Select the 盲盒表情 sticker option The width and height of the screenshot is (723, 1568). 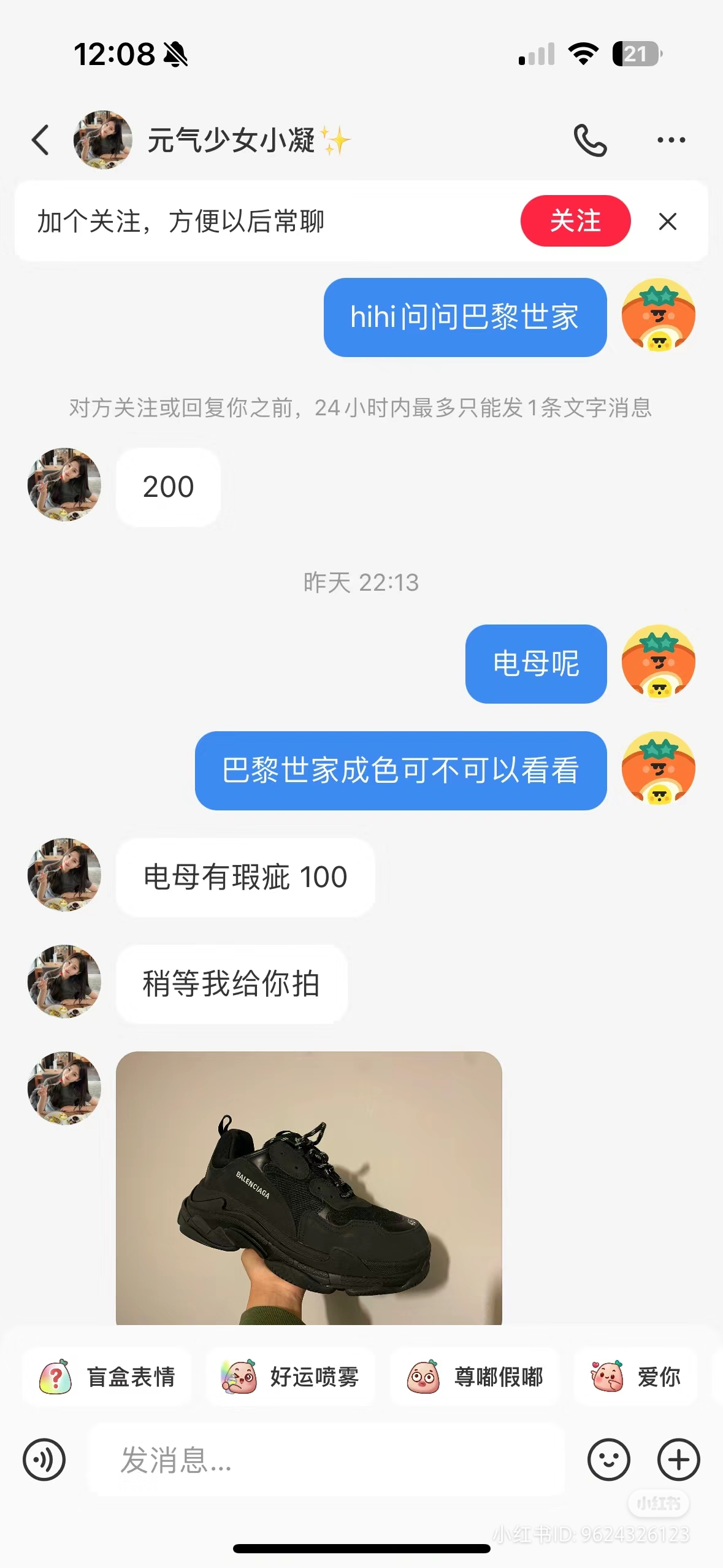(x=107, y=1376)
